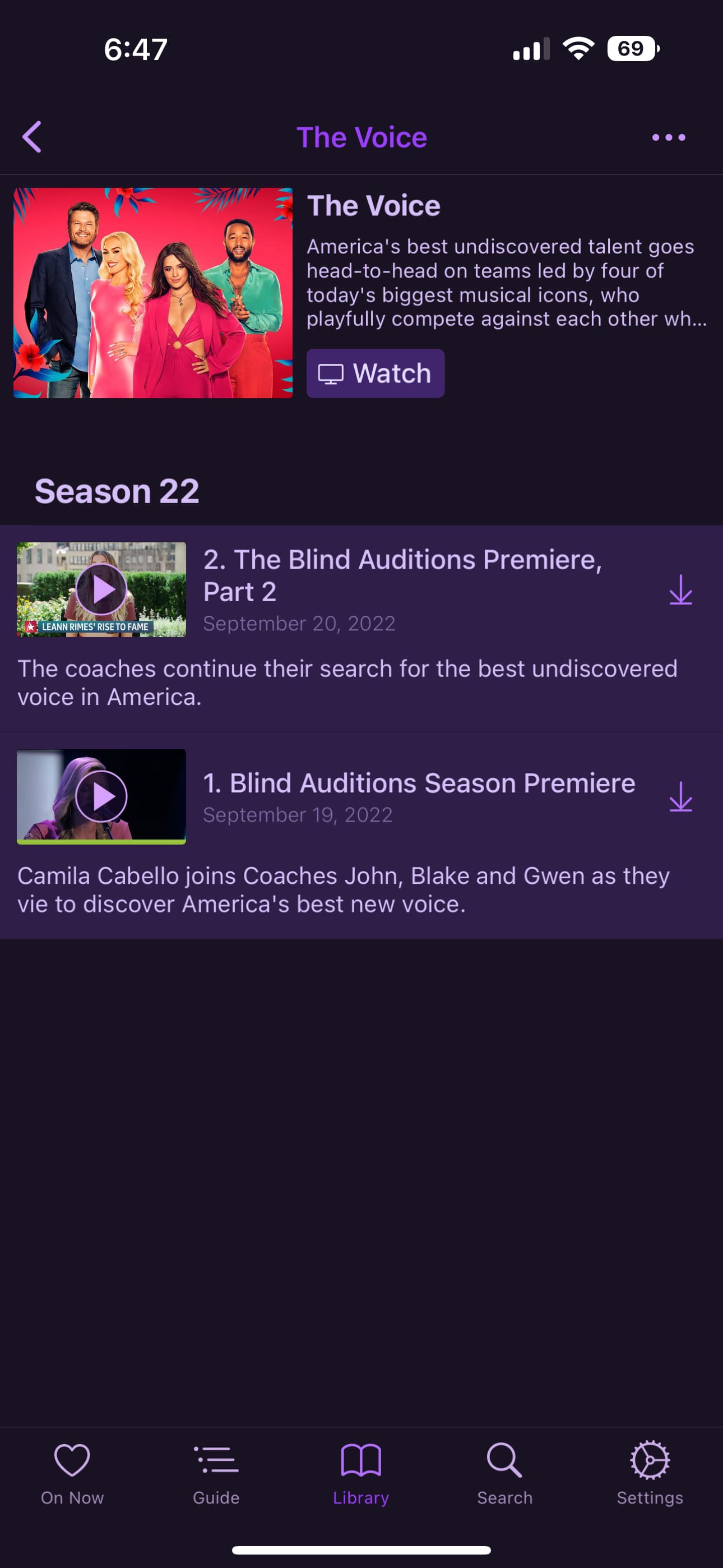723x1568 pixels.
Task: Open The Voice show poster image
Action: 153,293
